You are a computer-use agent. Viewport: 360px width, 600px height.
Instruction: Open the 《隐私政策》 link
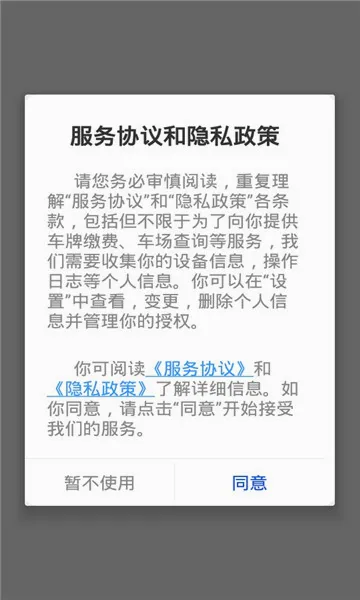pyautogui.click(x=101, y=389)
